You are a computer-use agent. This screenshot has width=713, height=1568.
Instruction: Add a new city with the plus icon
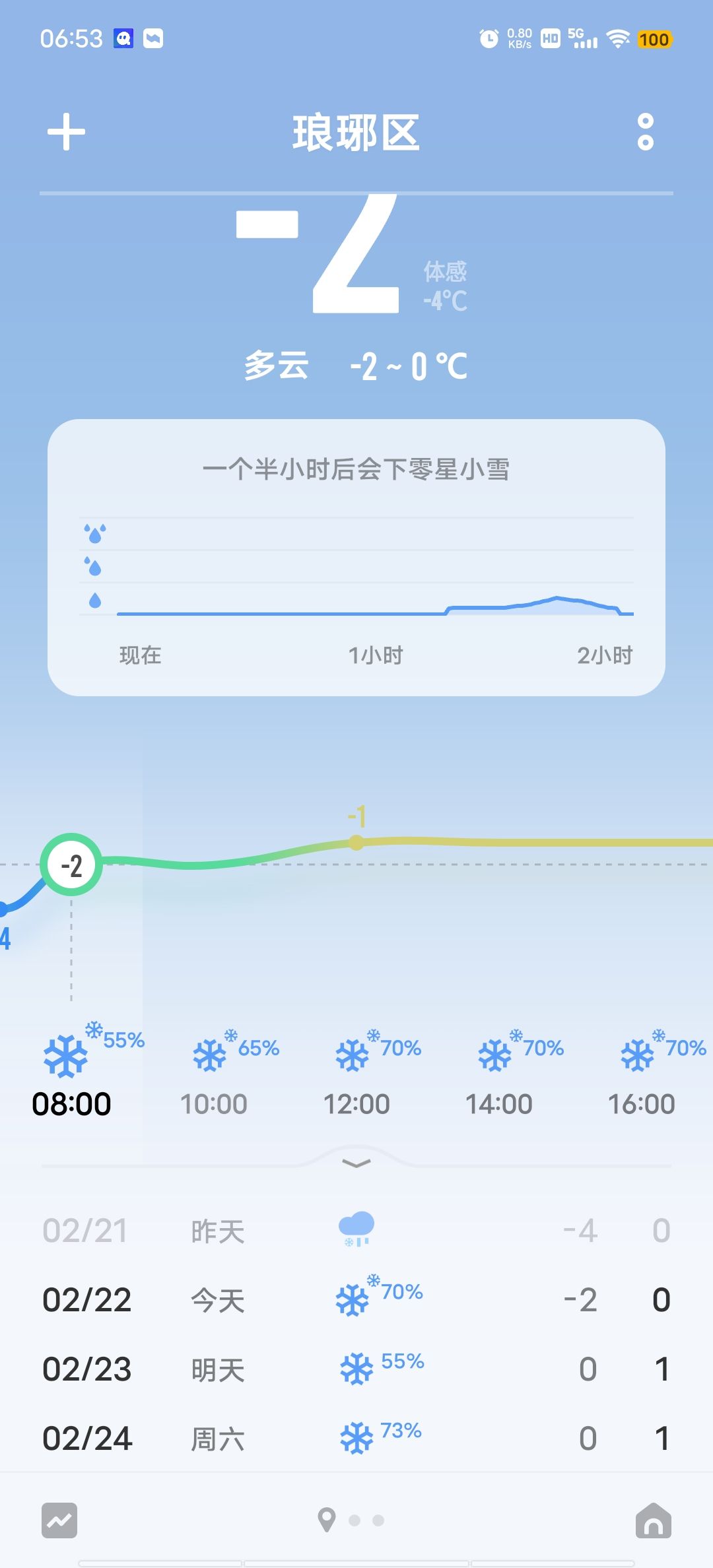click(66, 132)
